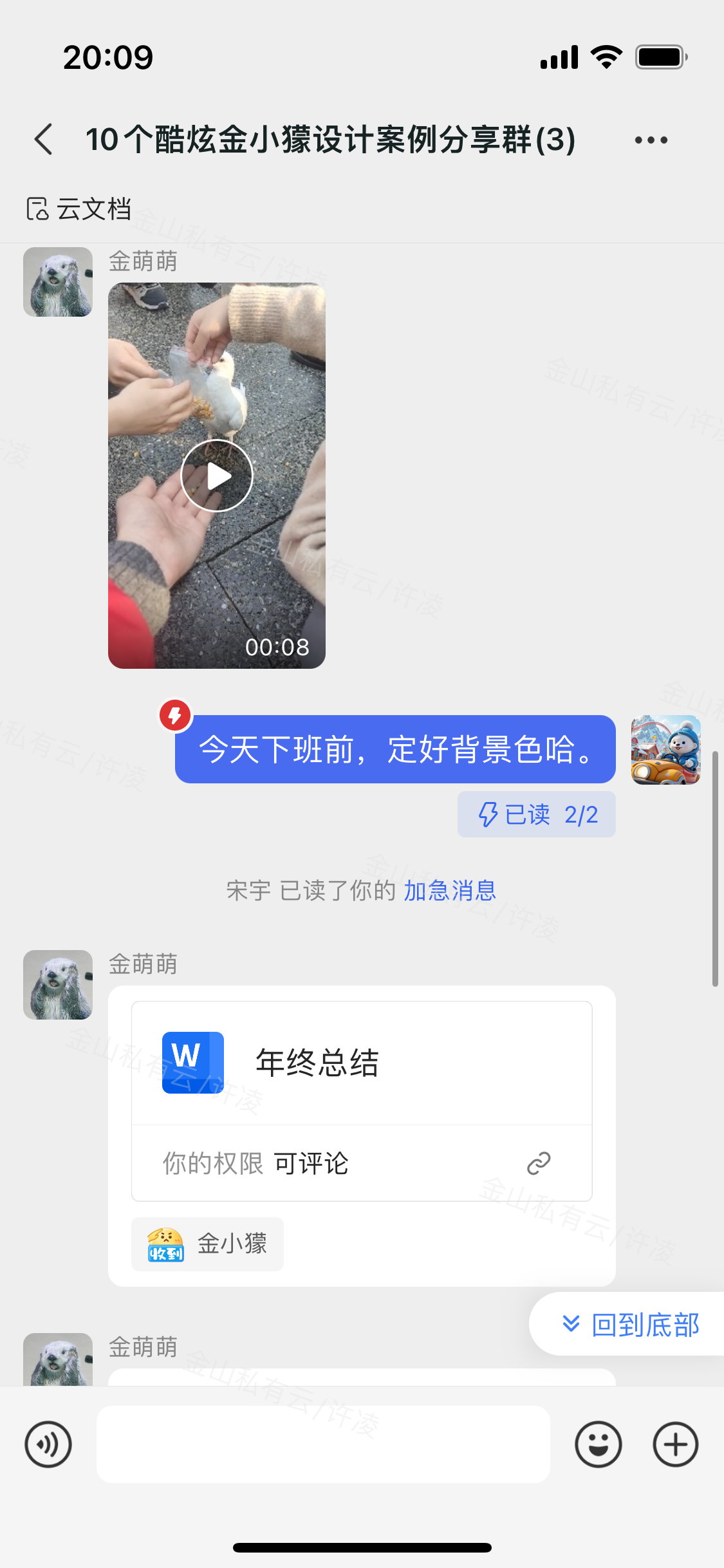Tap the 金小獴 收到 reaction chip
The width and height of the screenshot is (724, 1568).
[x=207, y=1244]
